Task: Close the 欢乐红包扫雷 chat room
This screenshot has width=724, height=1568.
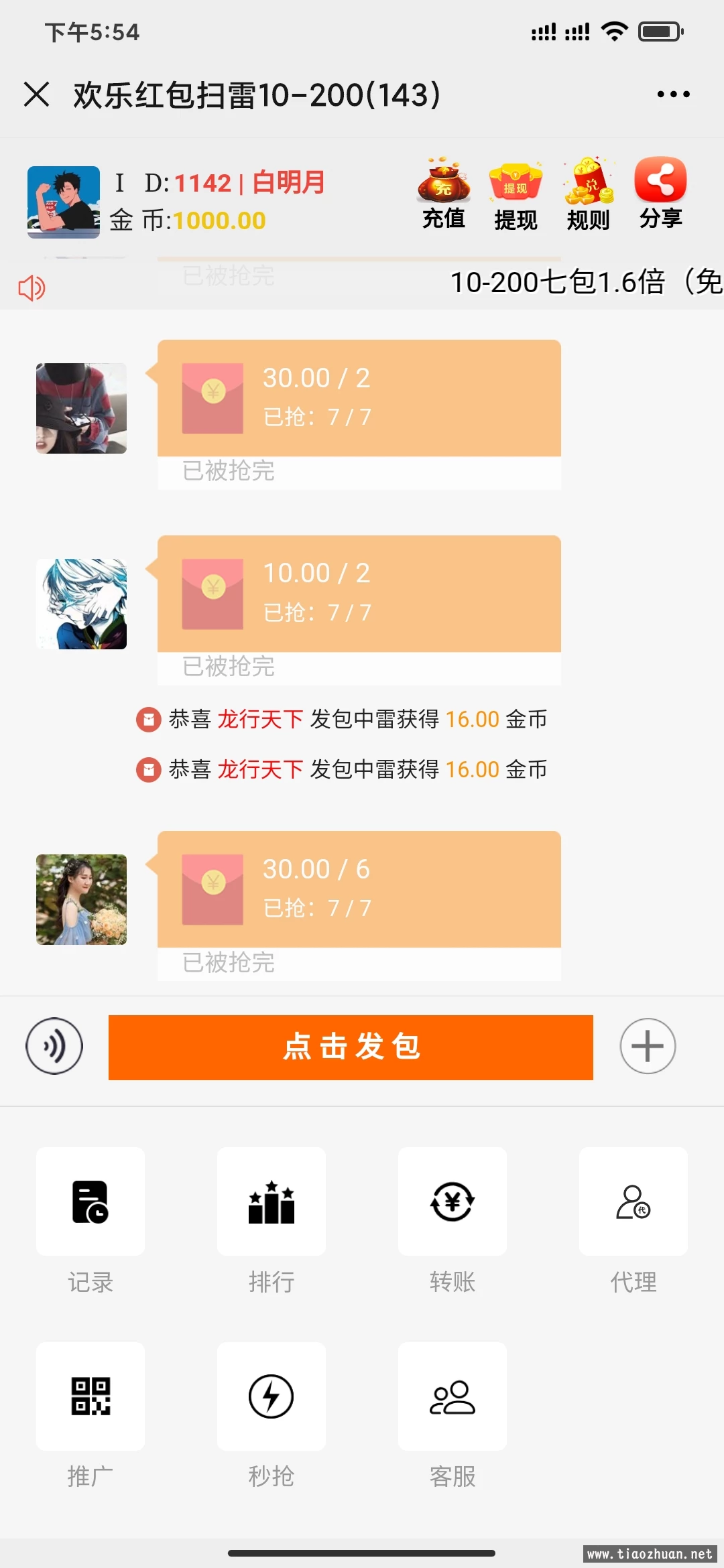Action: [38, 94]
